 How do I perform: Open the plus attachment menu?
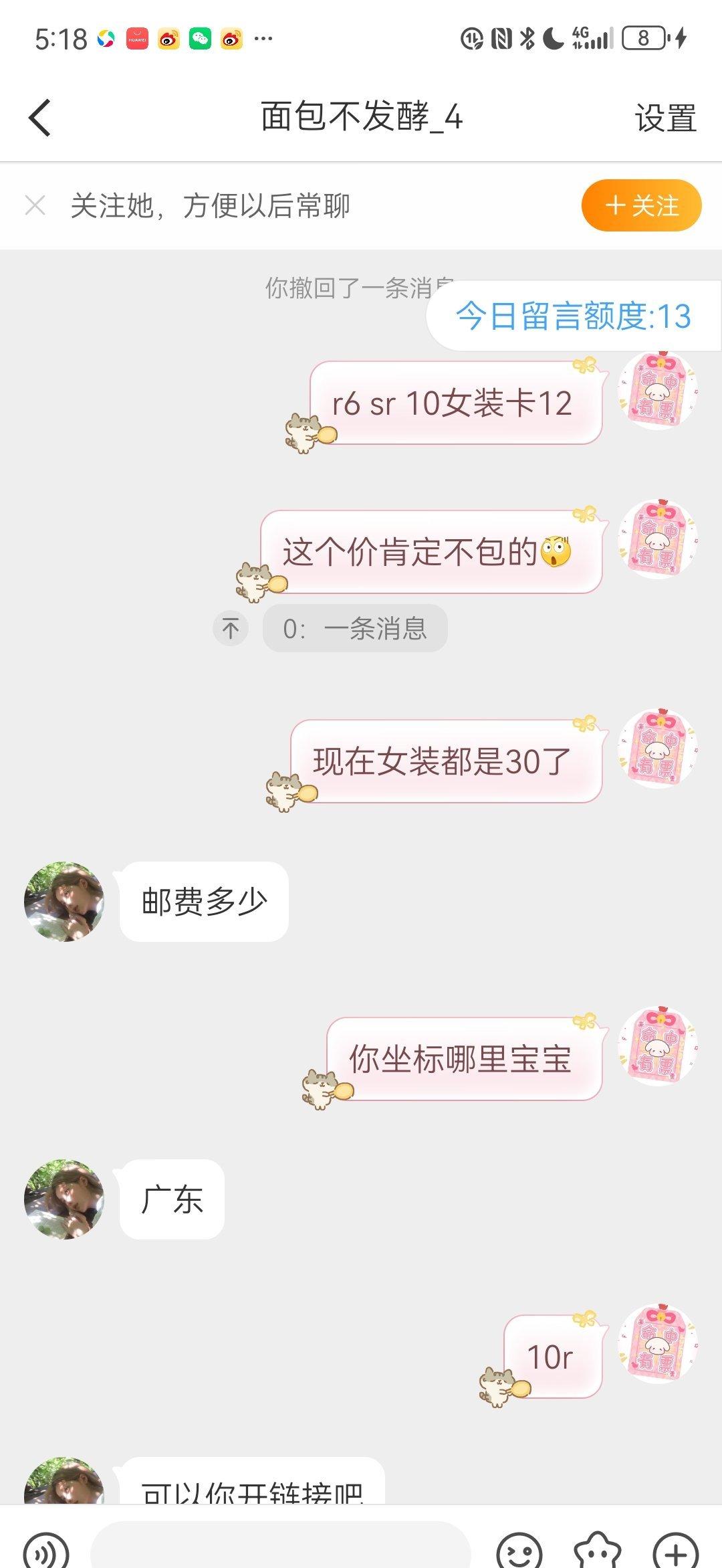point(675,1551)
